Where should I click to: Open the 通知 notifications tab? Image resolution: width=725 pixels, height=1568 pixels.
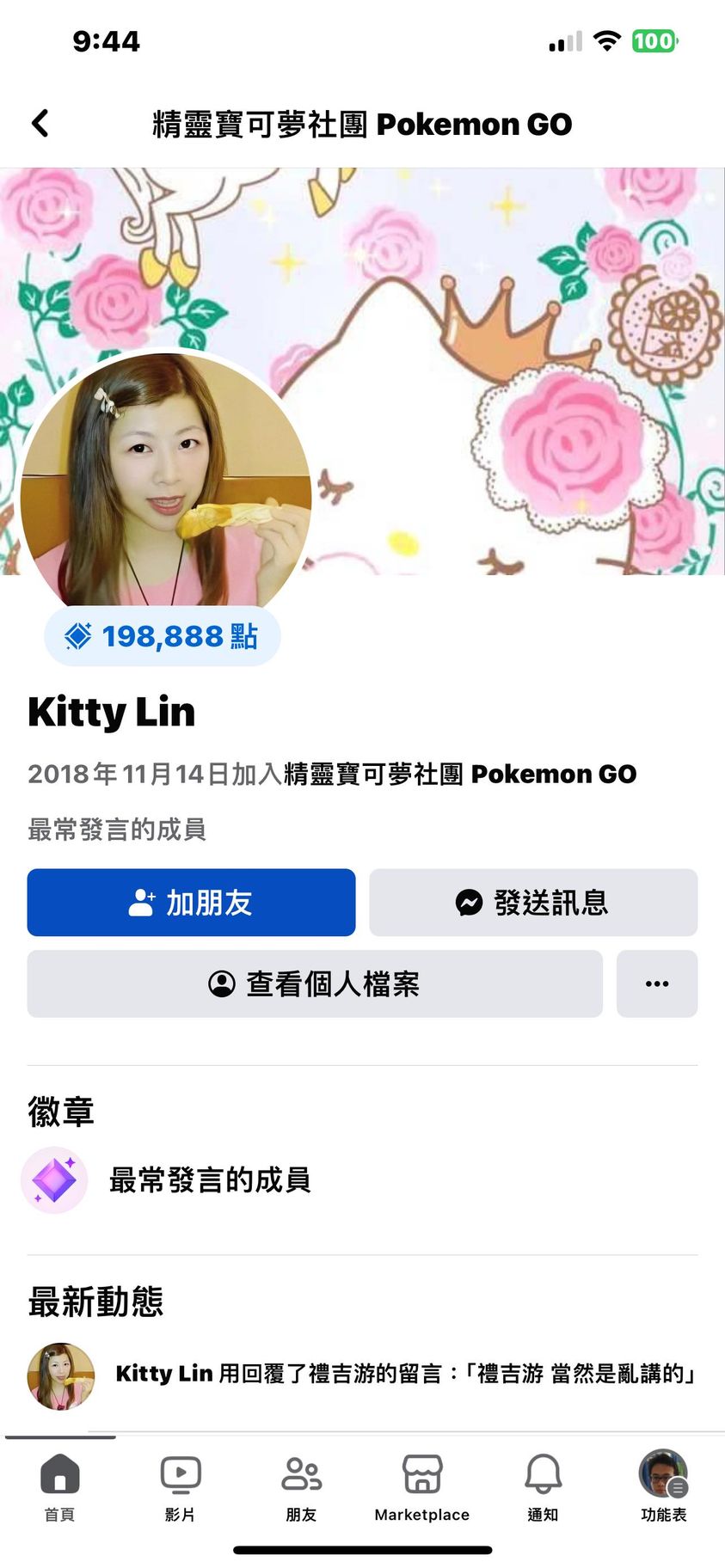coord(543,1487)
